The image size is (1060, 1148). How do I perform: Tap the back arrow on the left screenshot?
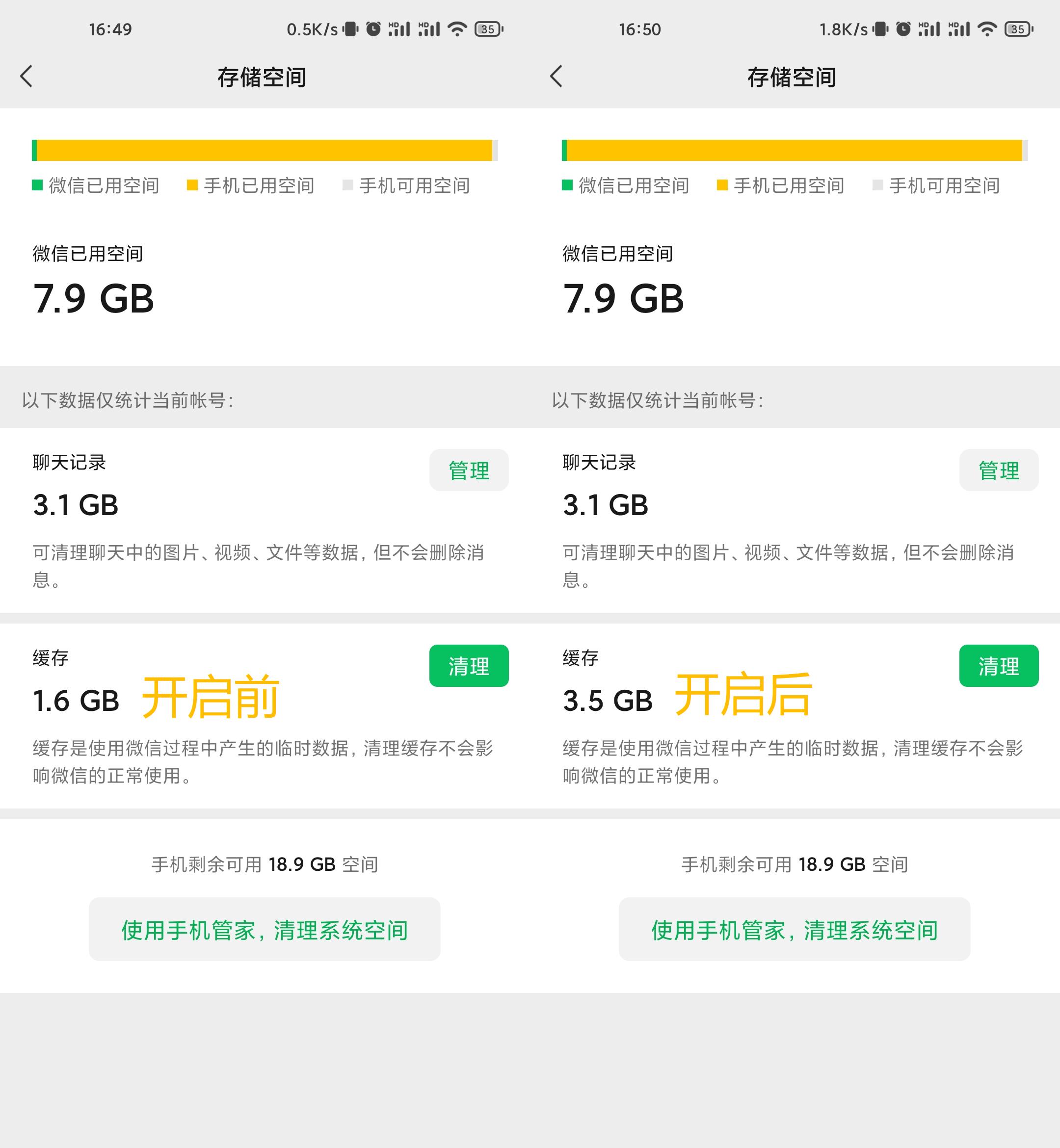click(x=26, y=76)
